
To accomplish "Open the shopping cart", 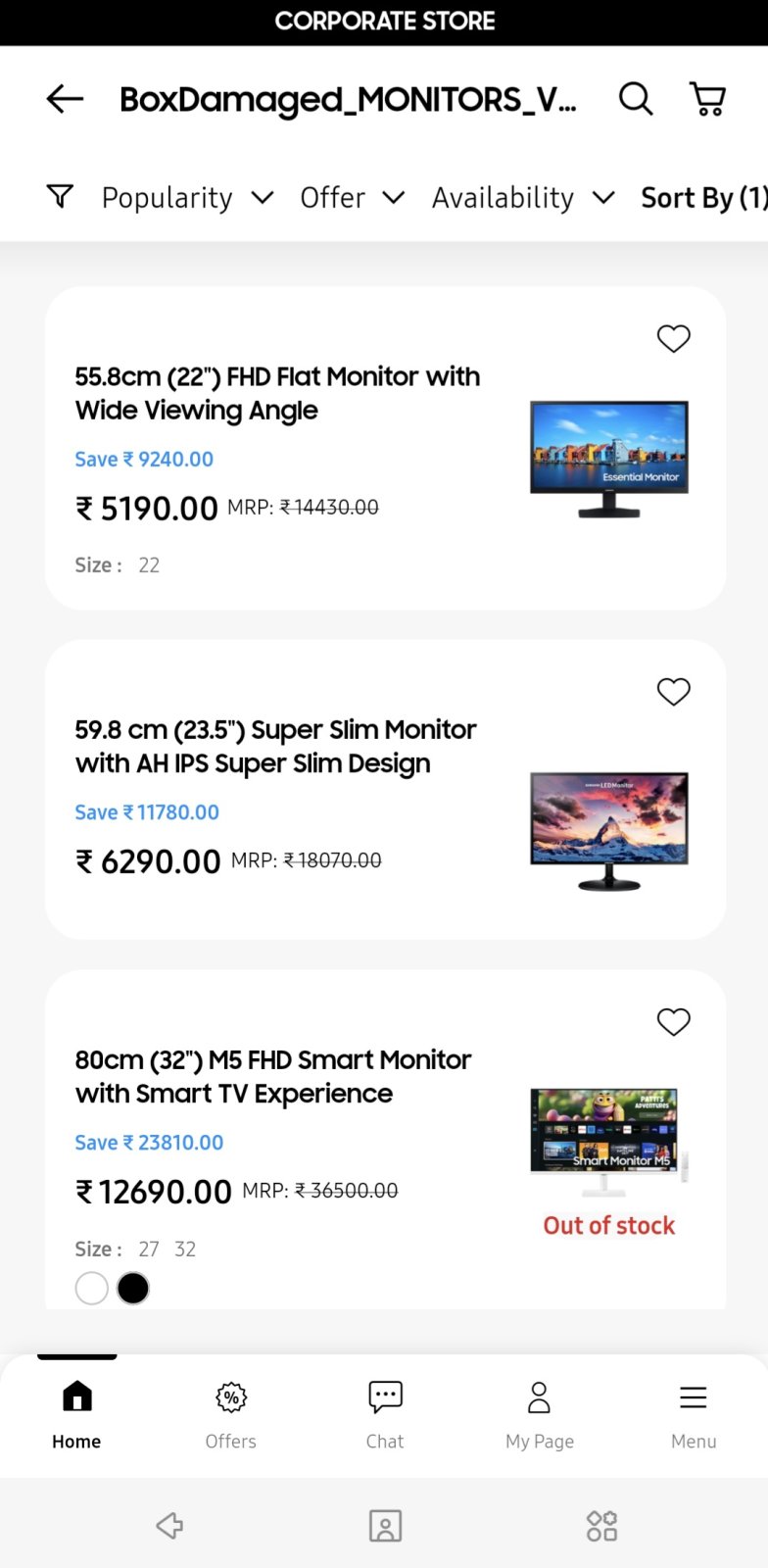I will 707,99.
